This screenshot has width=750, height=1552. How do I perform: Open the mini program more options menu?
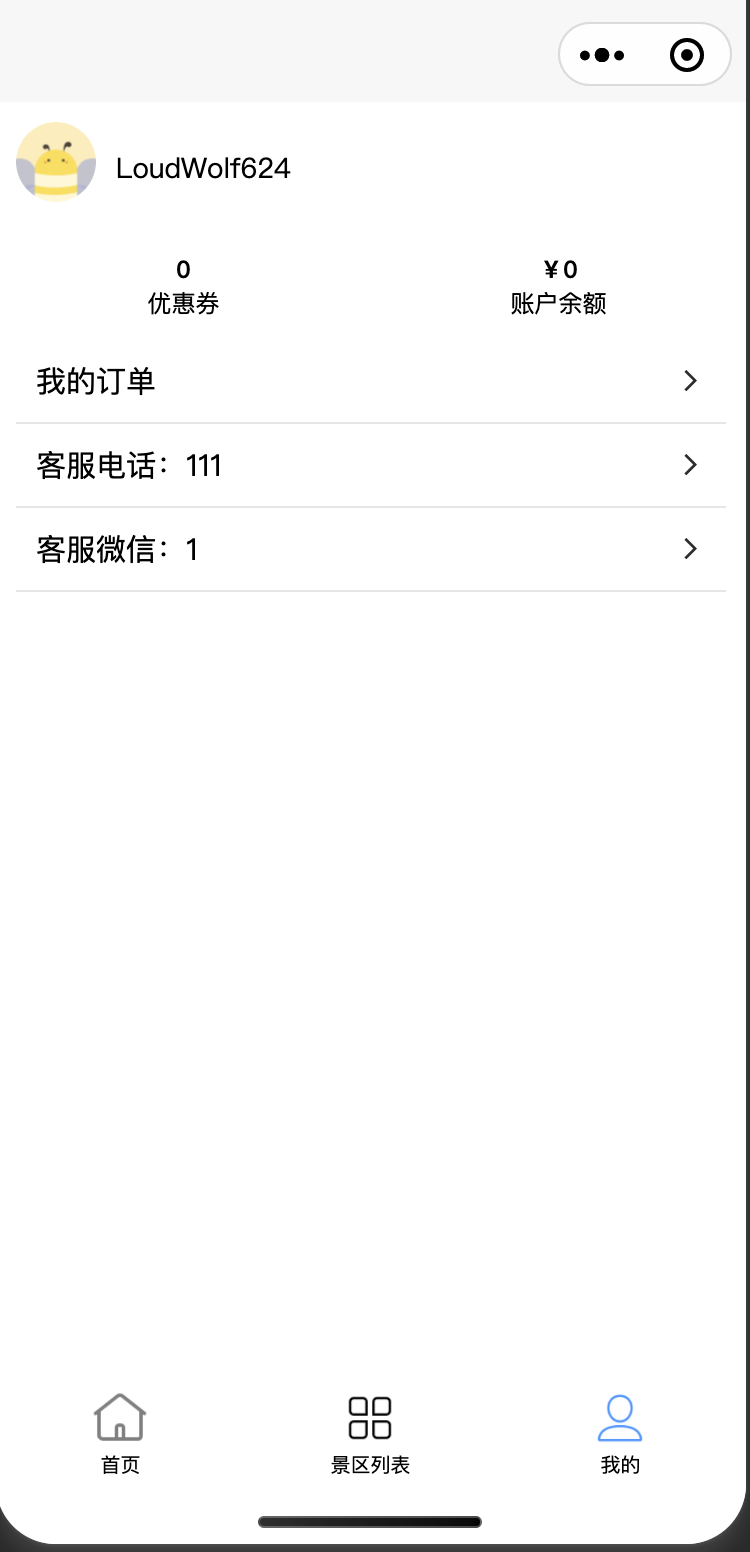pyautogui.click(x=602, y=55)
